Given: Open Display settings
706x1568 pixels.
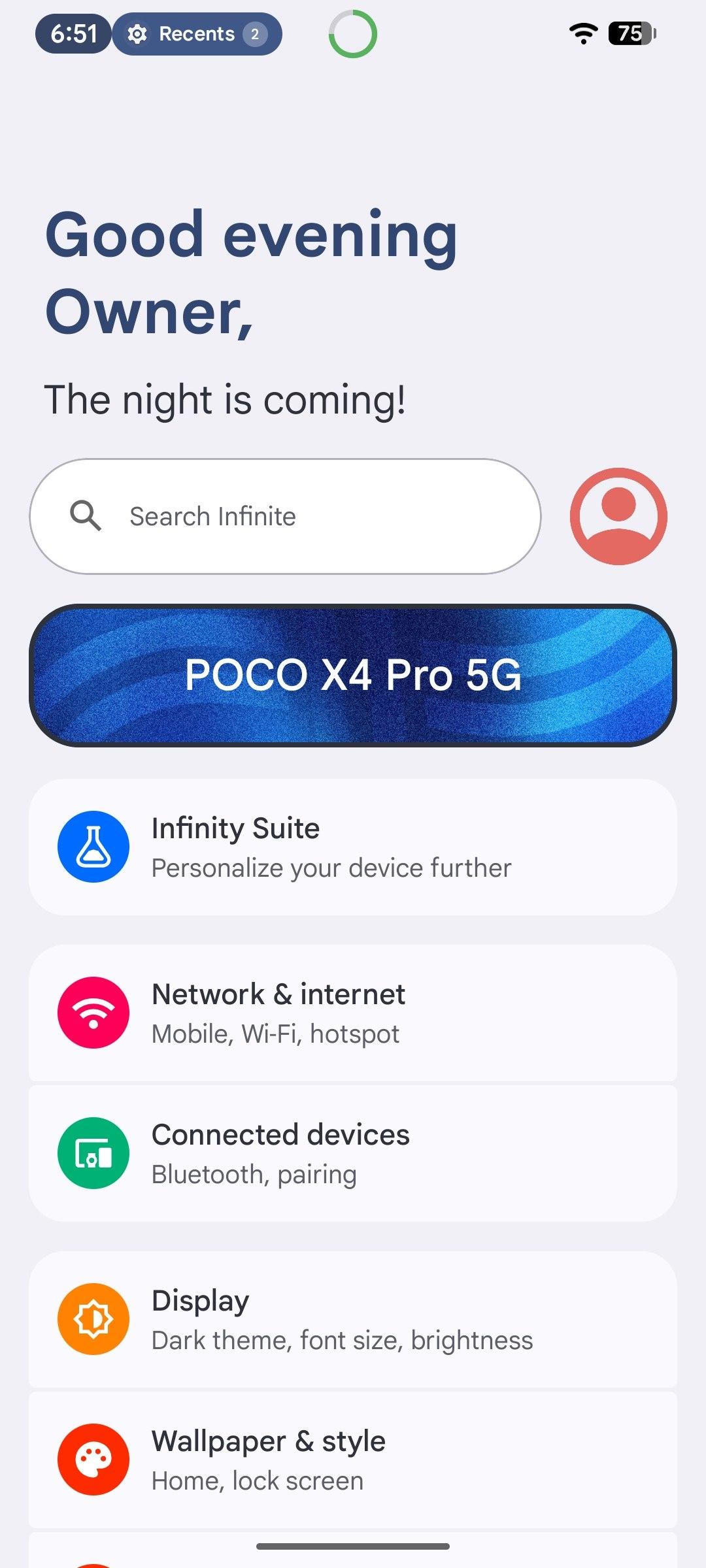Looking at the screenshot, I should (x=353, y=1319).
